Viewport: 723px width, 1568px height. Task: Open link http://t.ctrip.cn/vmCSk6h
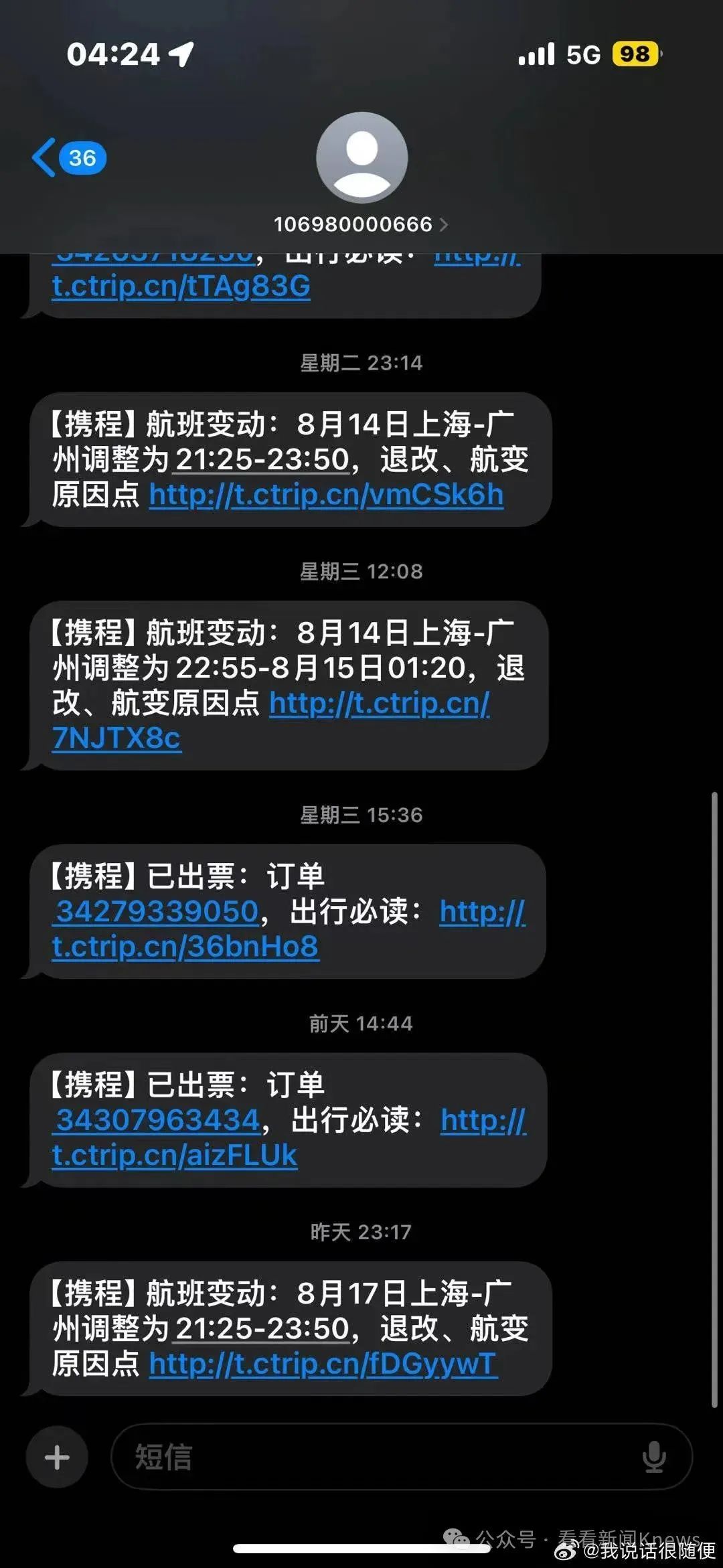coord(326,494)
